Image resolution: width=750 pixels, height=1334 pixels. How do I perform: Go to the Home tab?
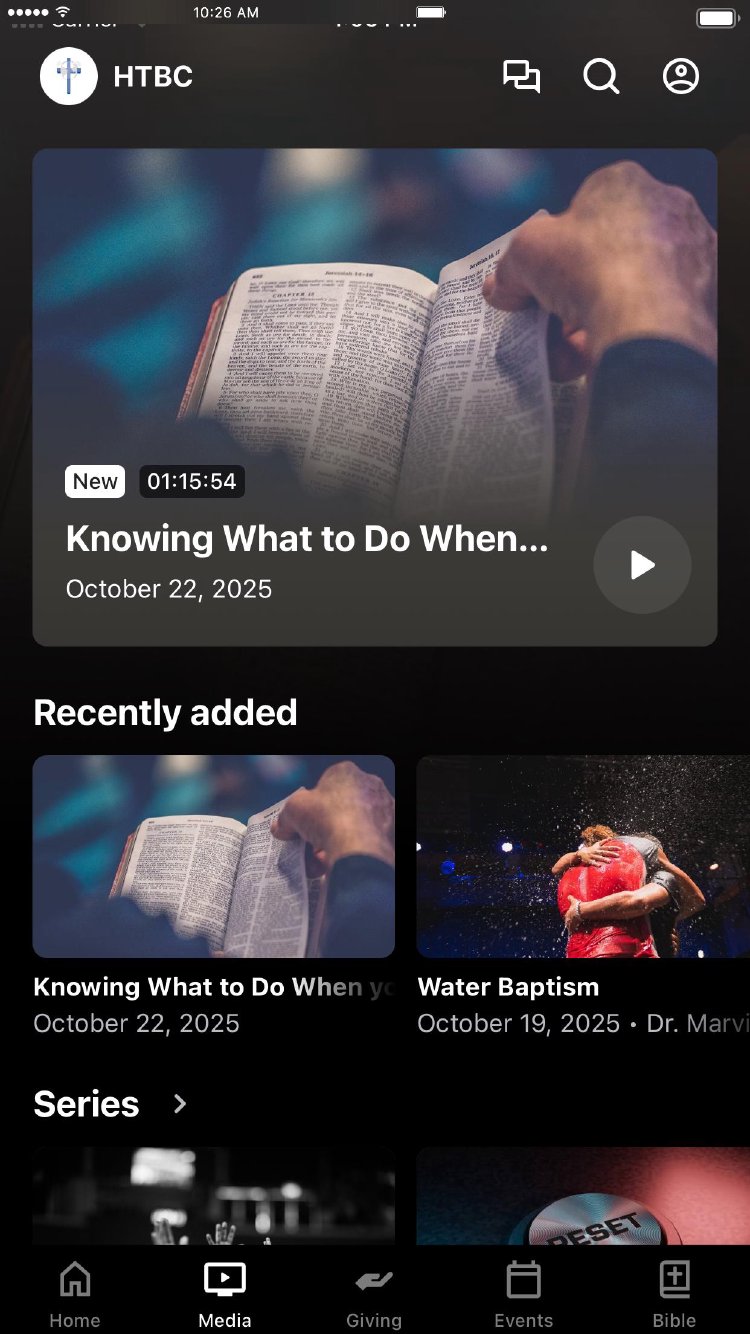[75, 1295]
